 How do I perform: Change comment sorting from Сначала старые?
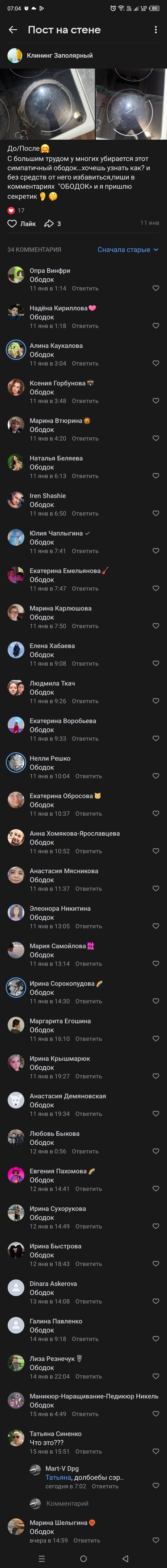coord(127,250)
